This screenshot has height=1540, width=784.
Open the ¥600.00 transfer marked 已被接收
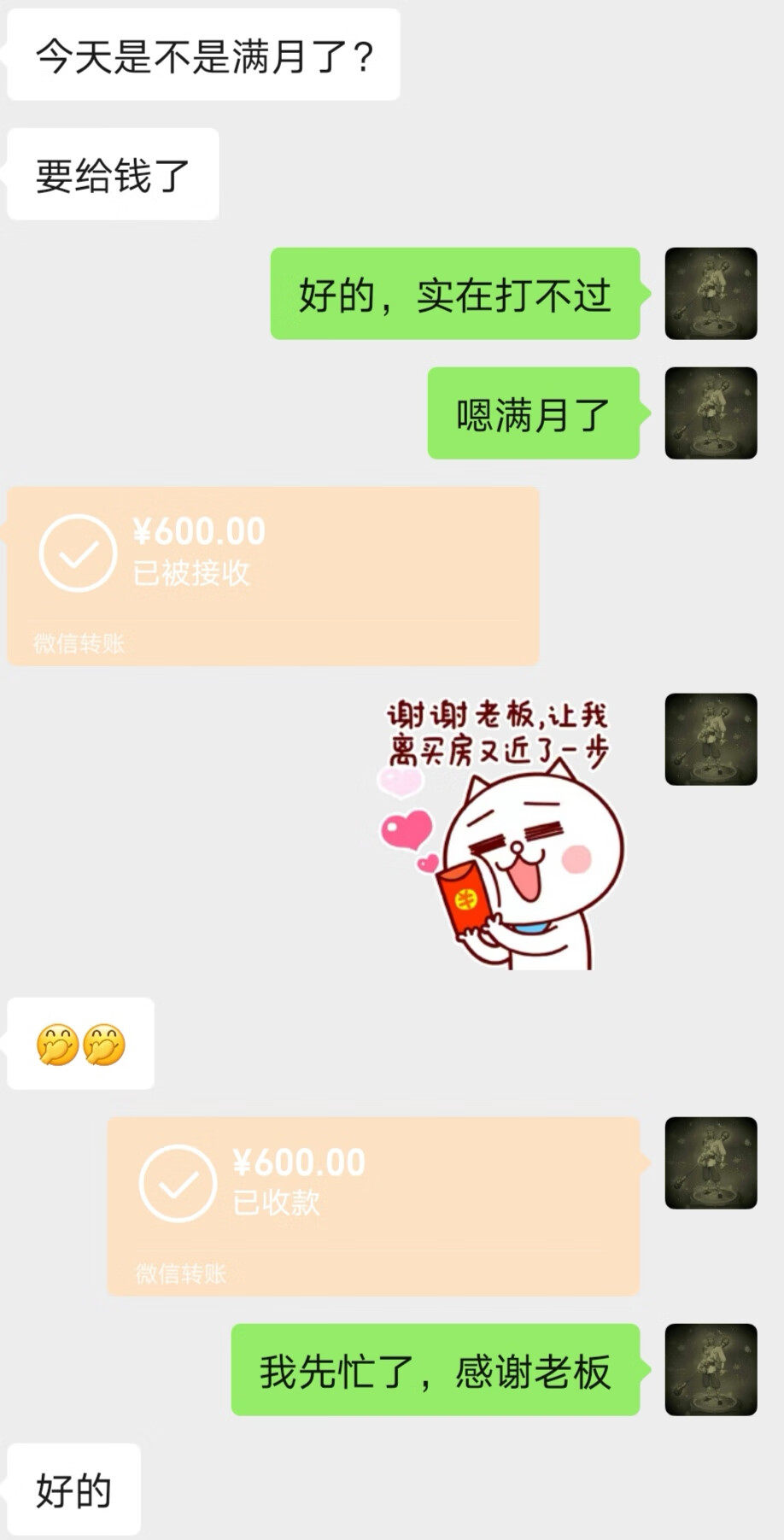pos(273,576)
